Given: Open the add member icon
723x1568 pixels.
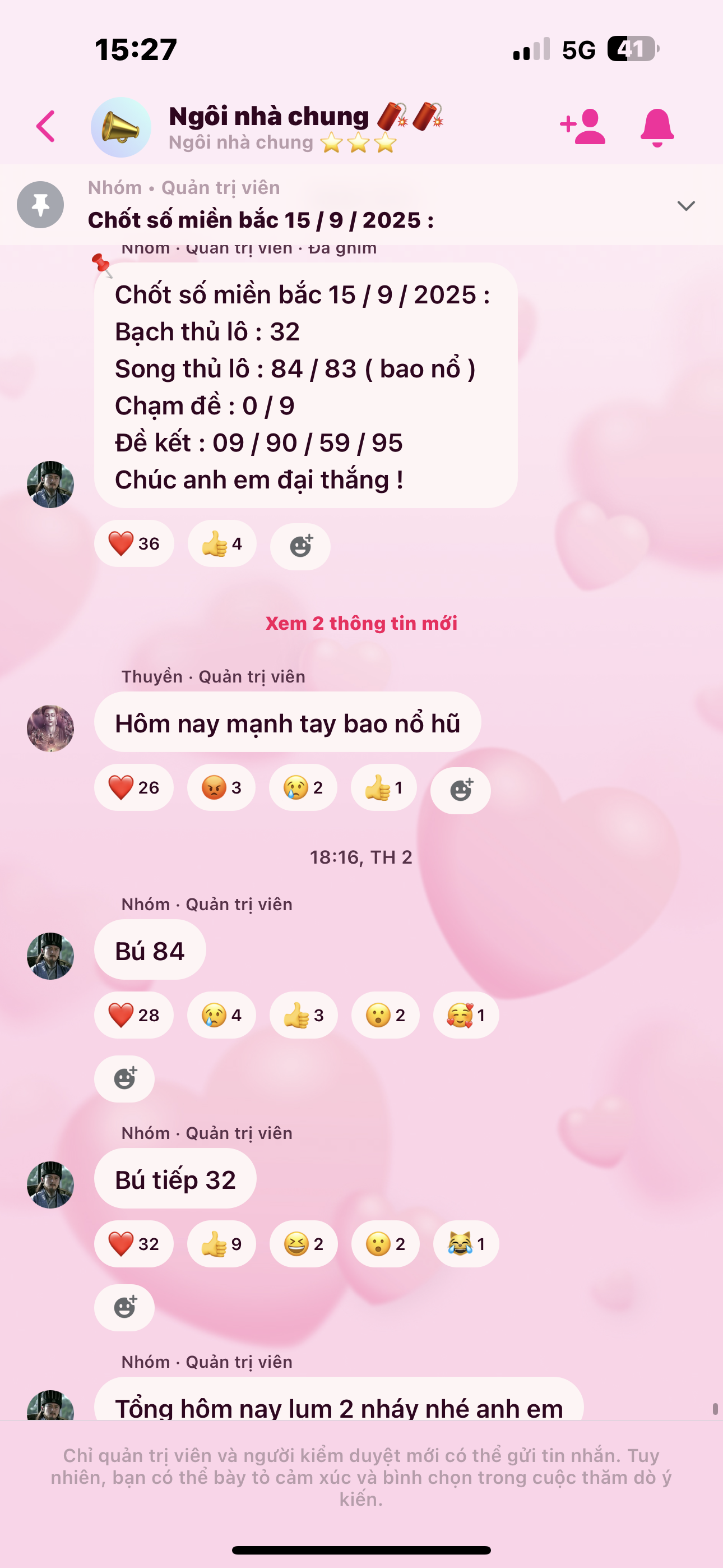Looking at the screenshot, I should coord(582,127).
